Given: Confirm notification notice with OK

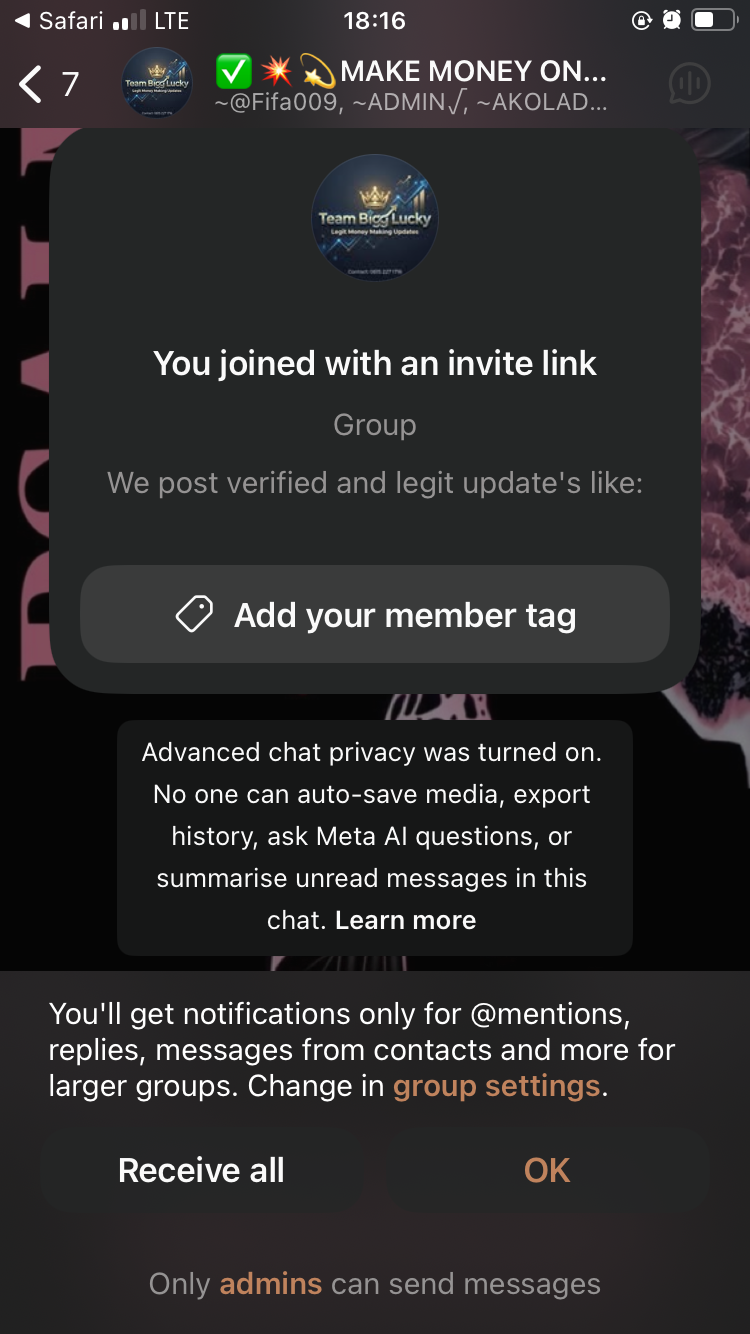Looking at the screenshot, I should (x=547, y=1170).
